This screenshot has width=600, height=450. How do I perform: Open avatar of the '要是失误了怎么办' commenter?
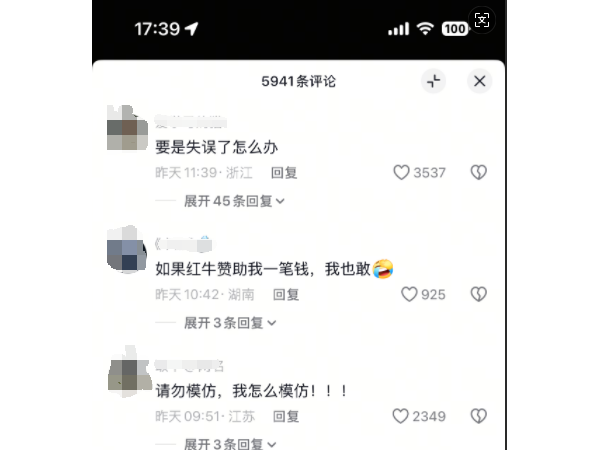coord(128,128)
